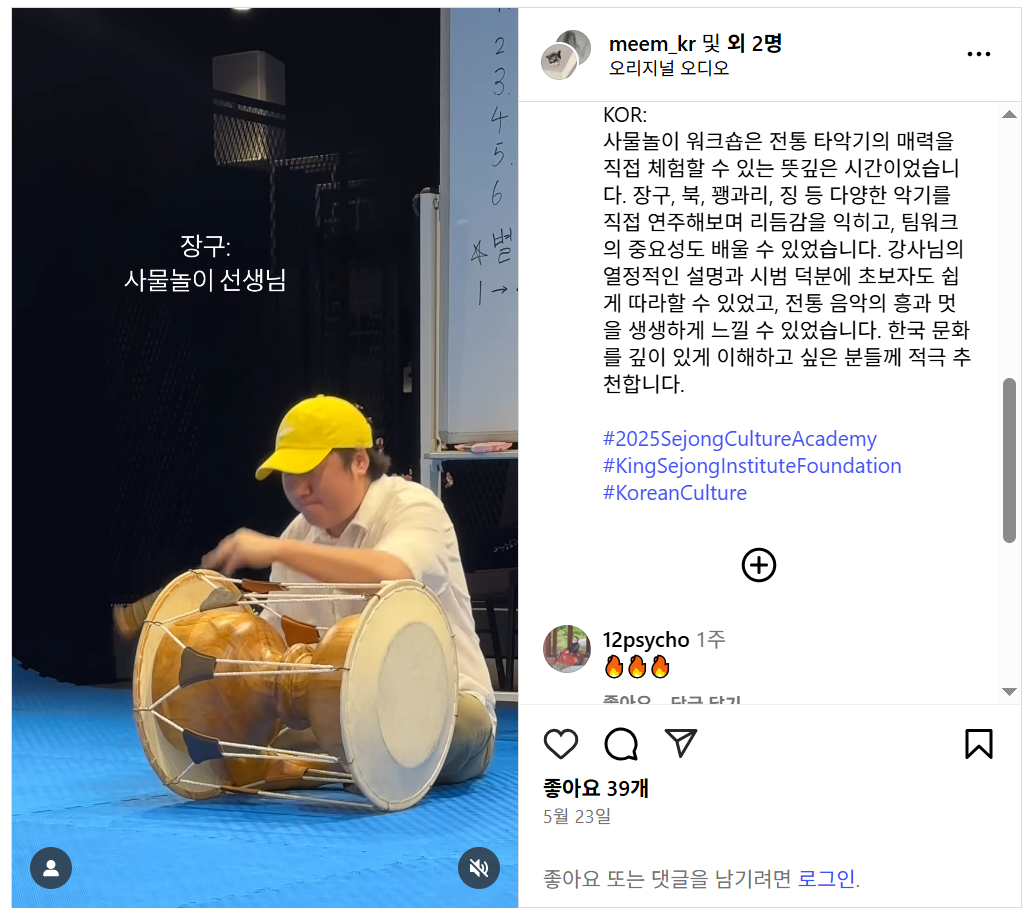This screenshot has height=913, width=1031.
Task: Open comments with the speech bubble icon
Action: (621, 744)
